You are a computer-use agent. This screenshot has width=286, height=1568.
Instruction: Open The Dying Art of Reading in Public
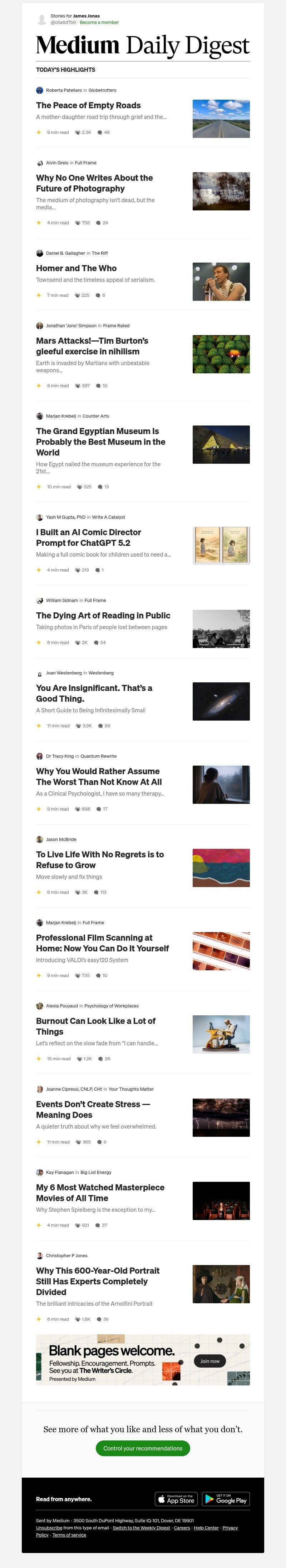point(103,616)
